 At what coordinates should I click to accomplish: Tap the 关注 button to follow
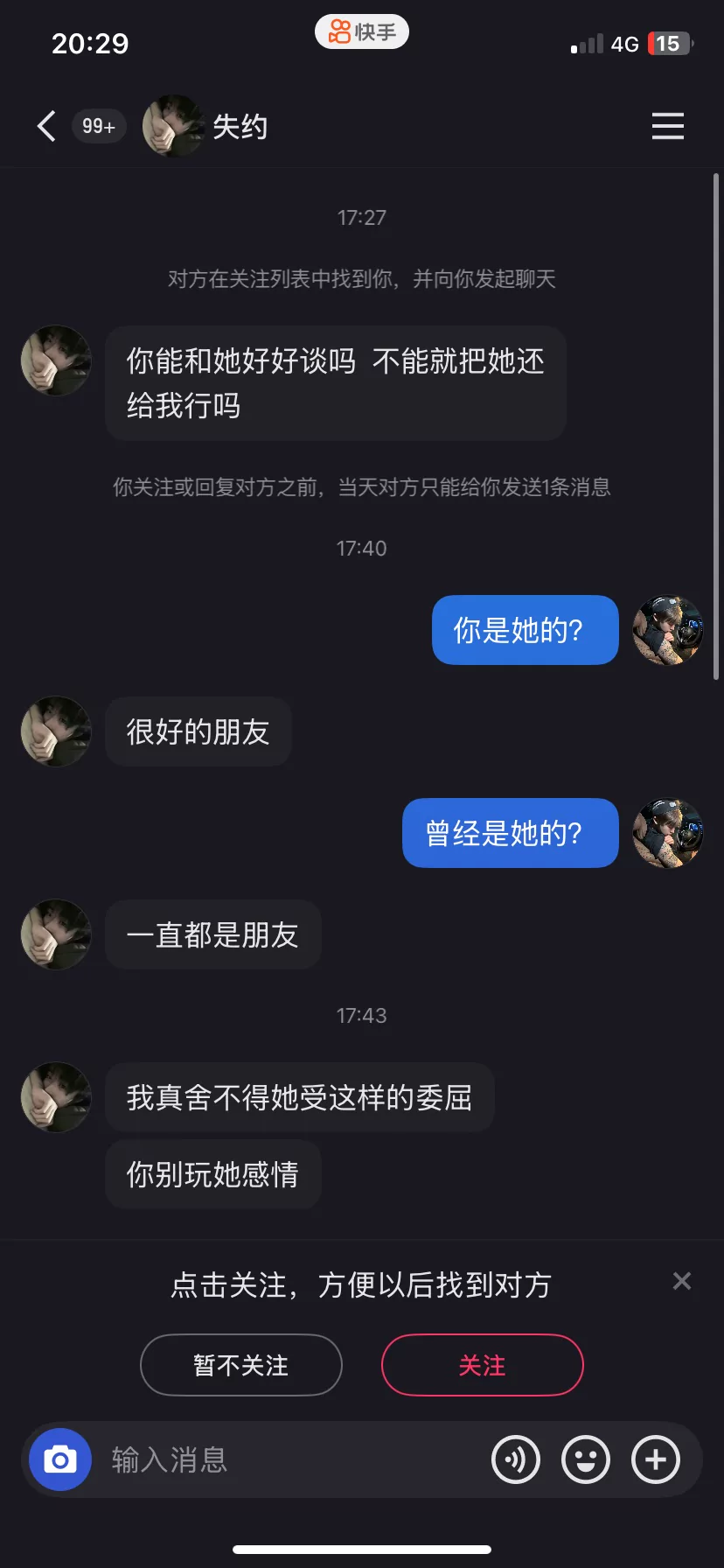pos(482,1365)
